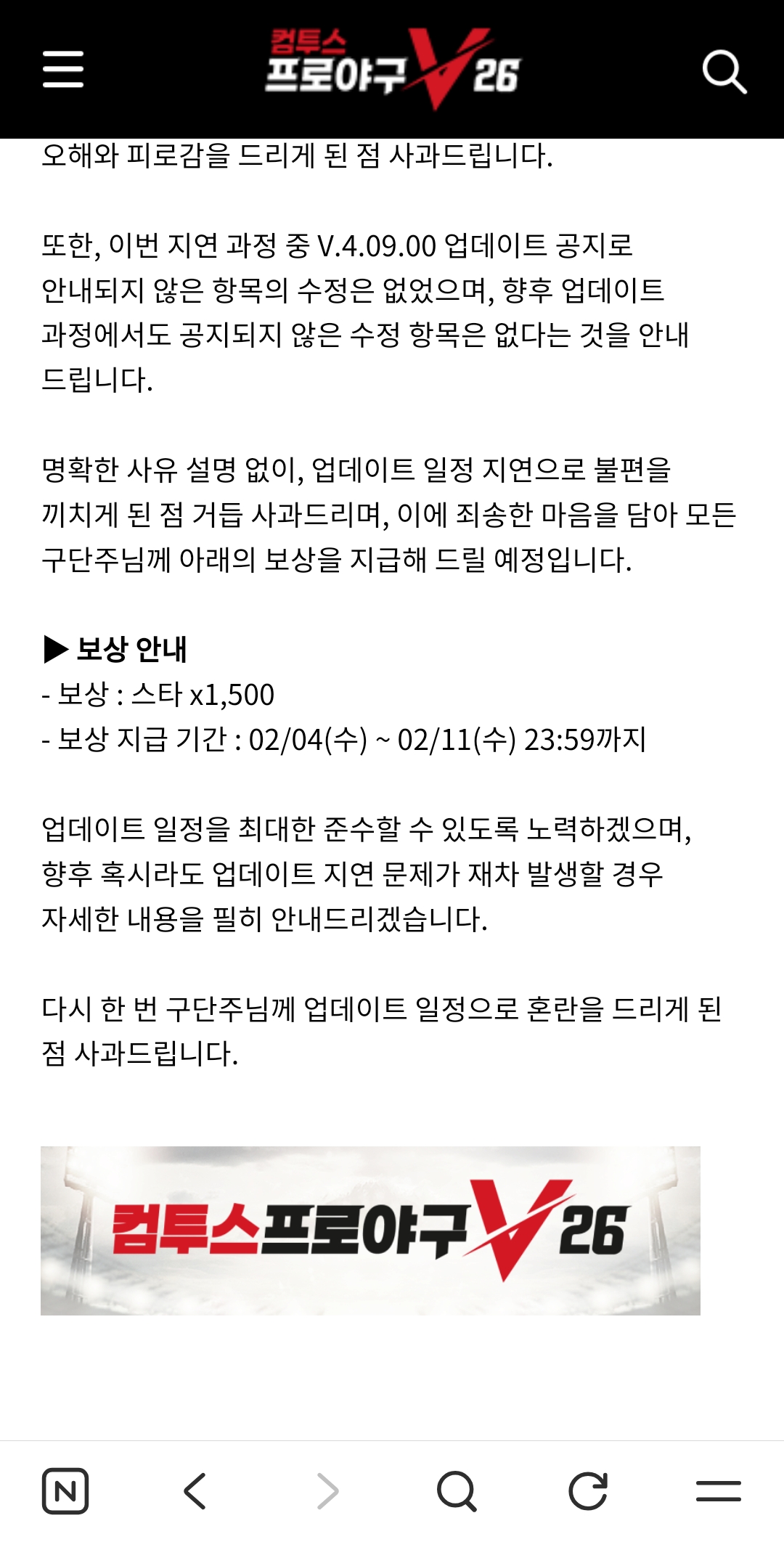Reload the current page
The width and height of the screenshot is (784, 1542).
pyautogui.click(x=587, y=1492)
